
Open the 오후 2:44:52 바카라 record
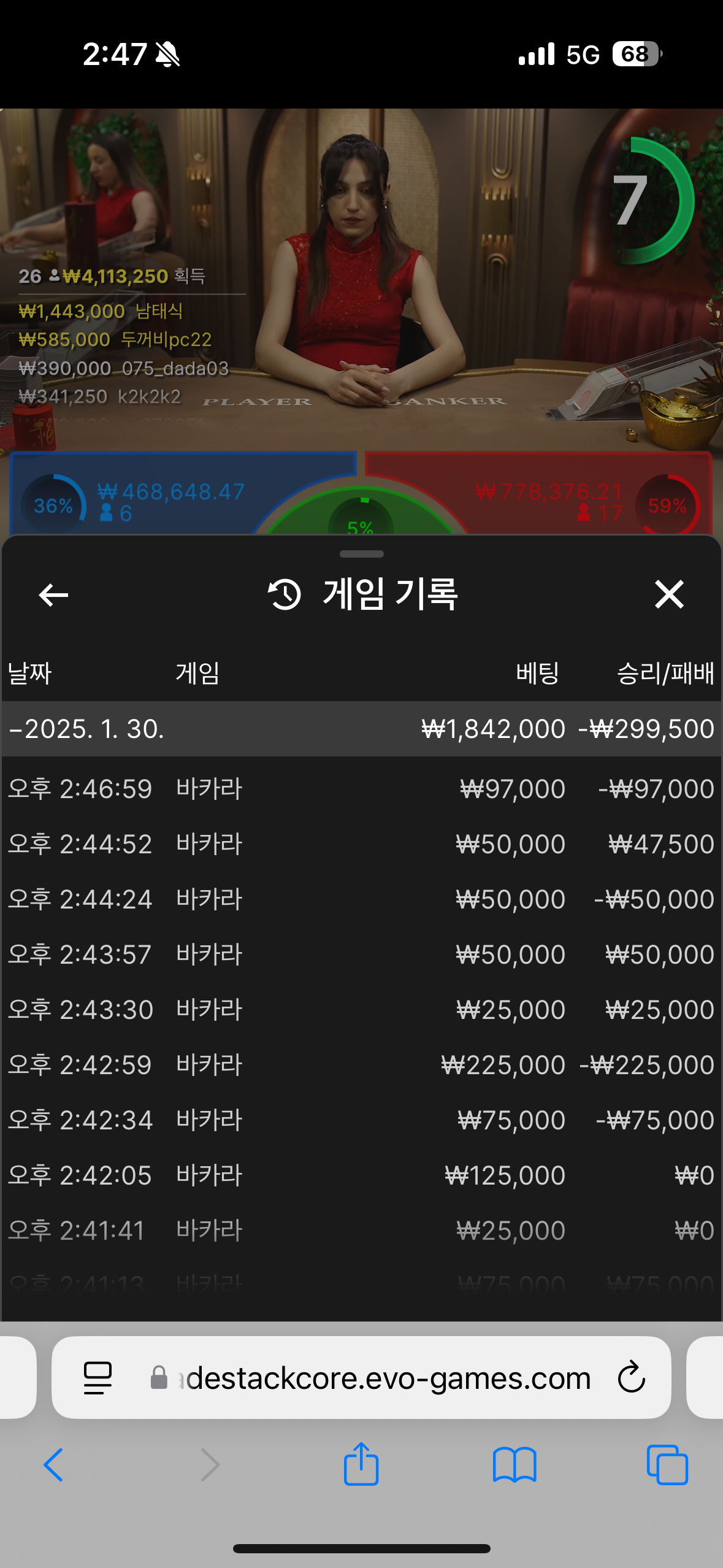pyautogui.click(x=361, y=844)
